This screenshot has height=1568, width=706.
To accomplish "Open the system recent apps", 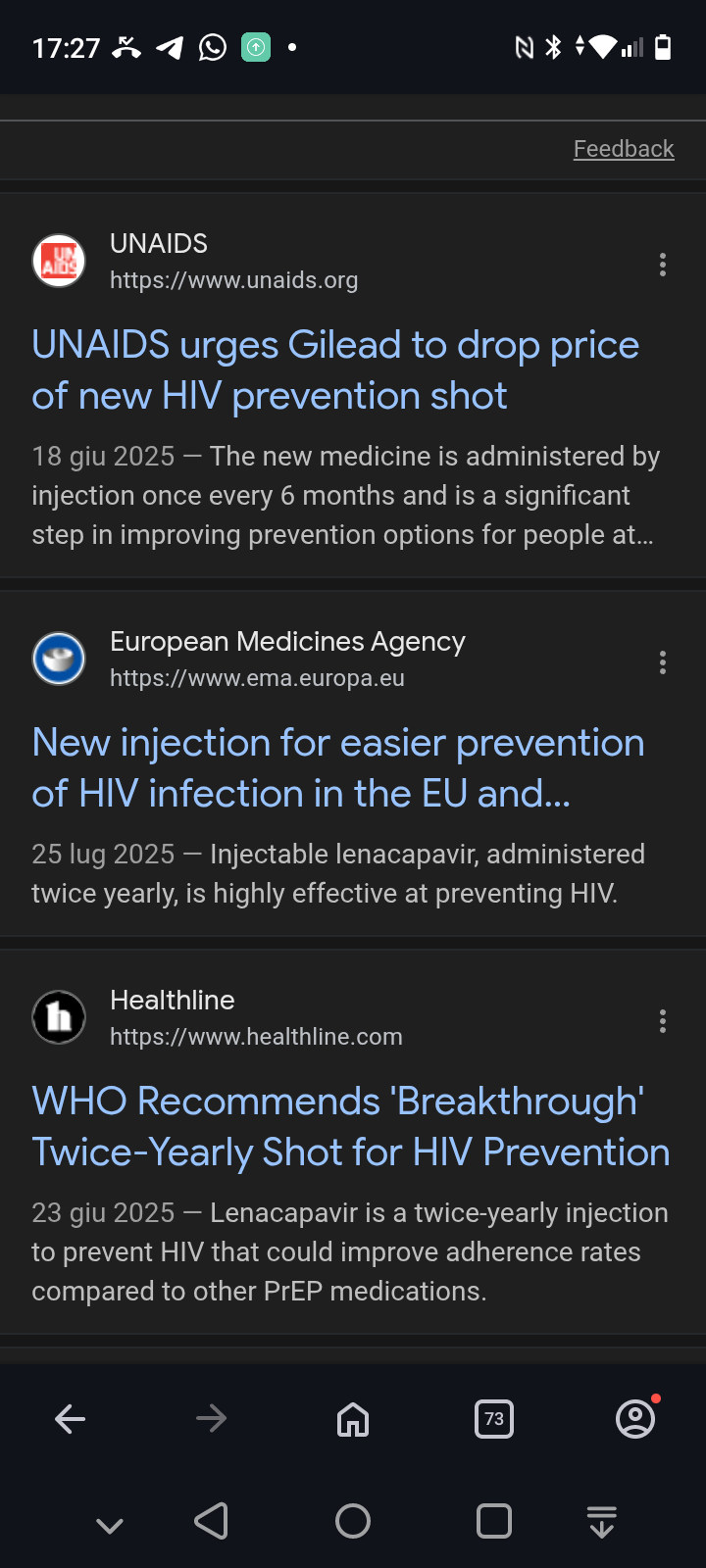I will [494, 1521].
